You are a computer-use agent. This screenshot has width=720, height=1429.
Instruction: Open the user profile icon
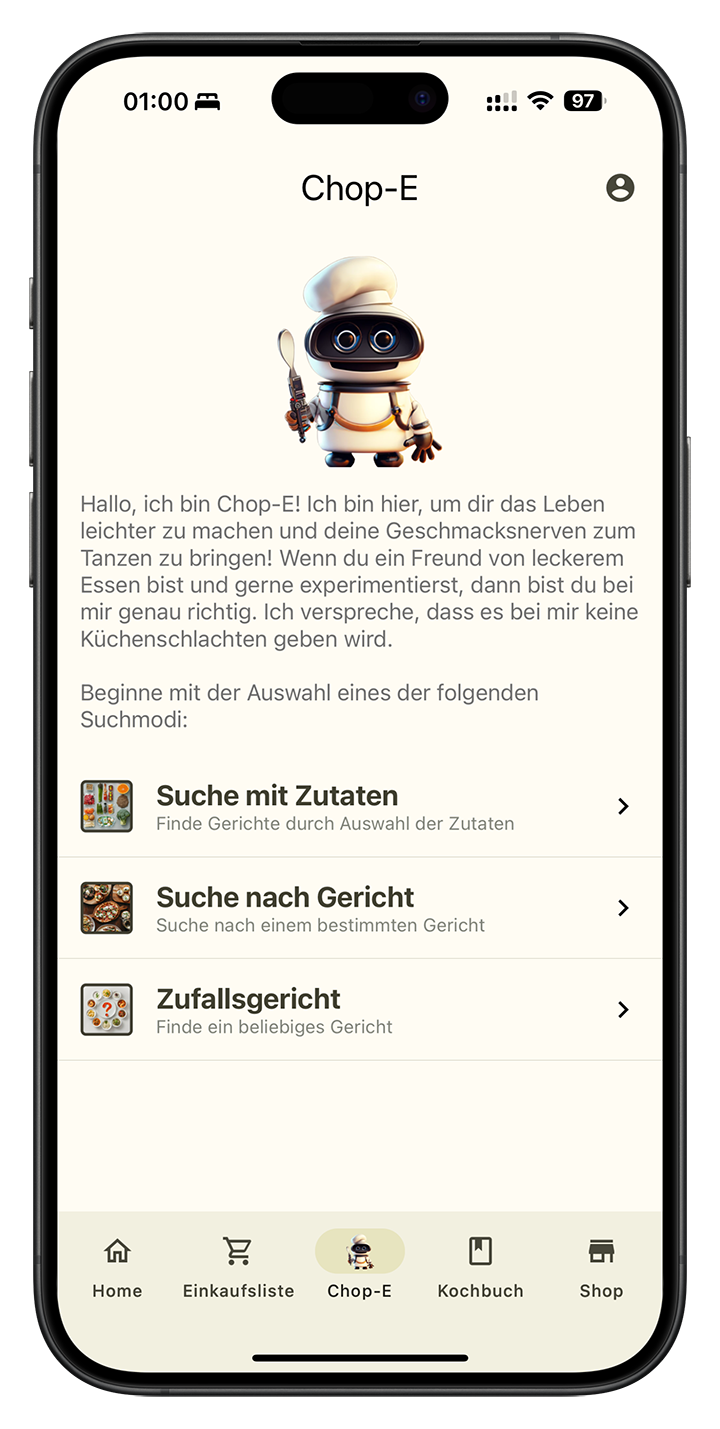point(620,188)
